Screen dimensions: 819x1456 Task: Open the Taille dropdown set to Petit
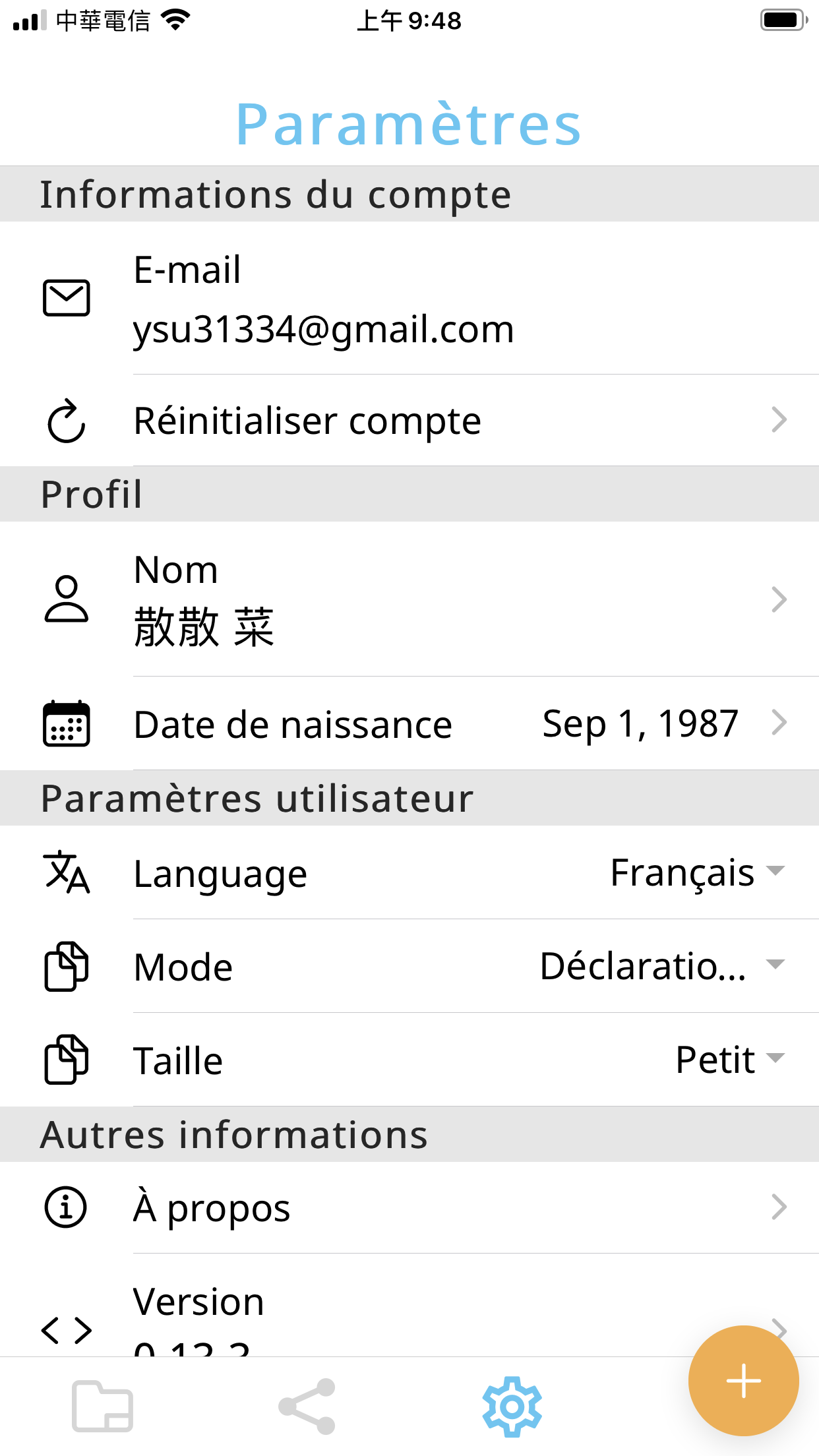pos(731,1060)
